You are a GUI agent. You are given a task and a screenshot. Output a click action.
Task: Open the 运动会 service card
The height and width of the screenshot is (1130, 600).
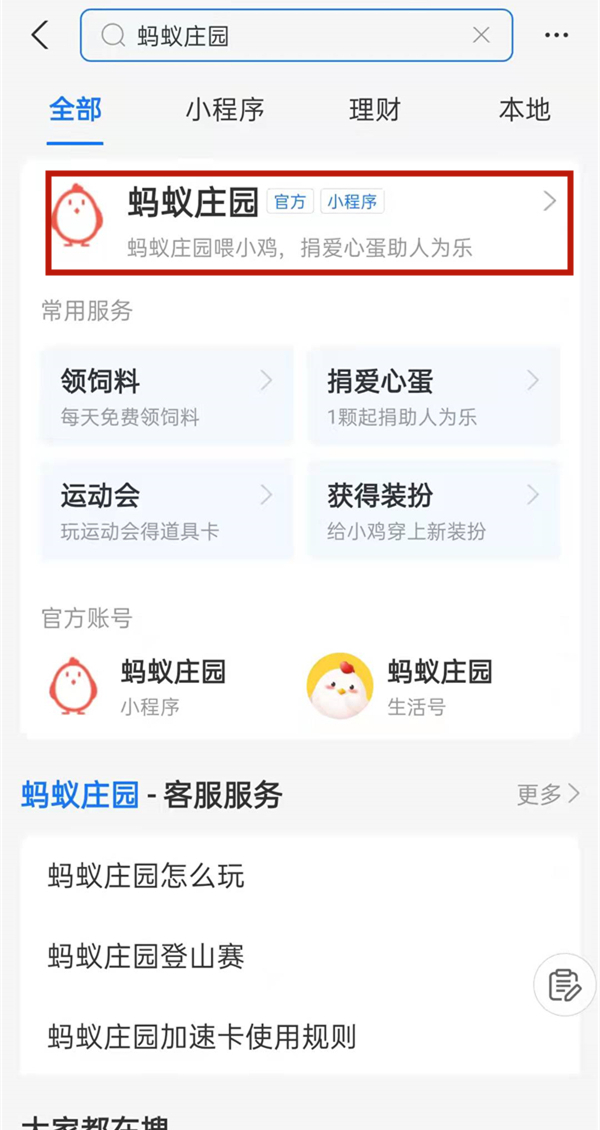pyautogui.click(x=167, y=508)
